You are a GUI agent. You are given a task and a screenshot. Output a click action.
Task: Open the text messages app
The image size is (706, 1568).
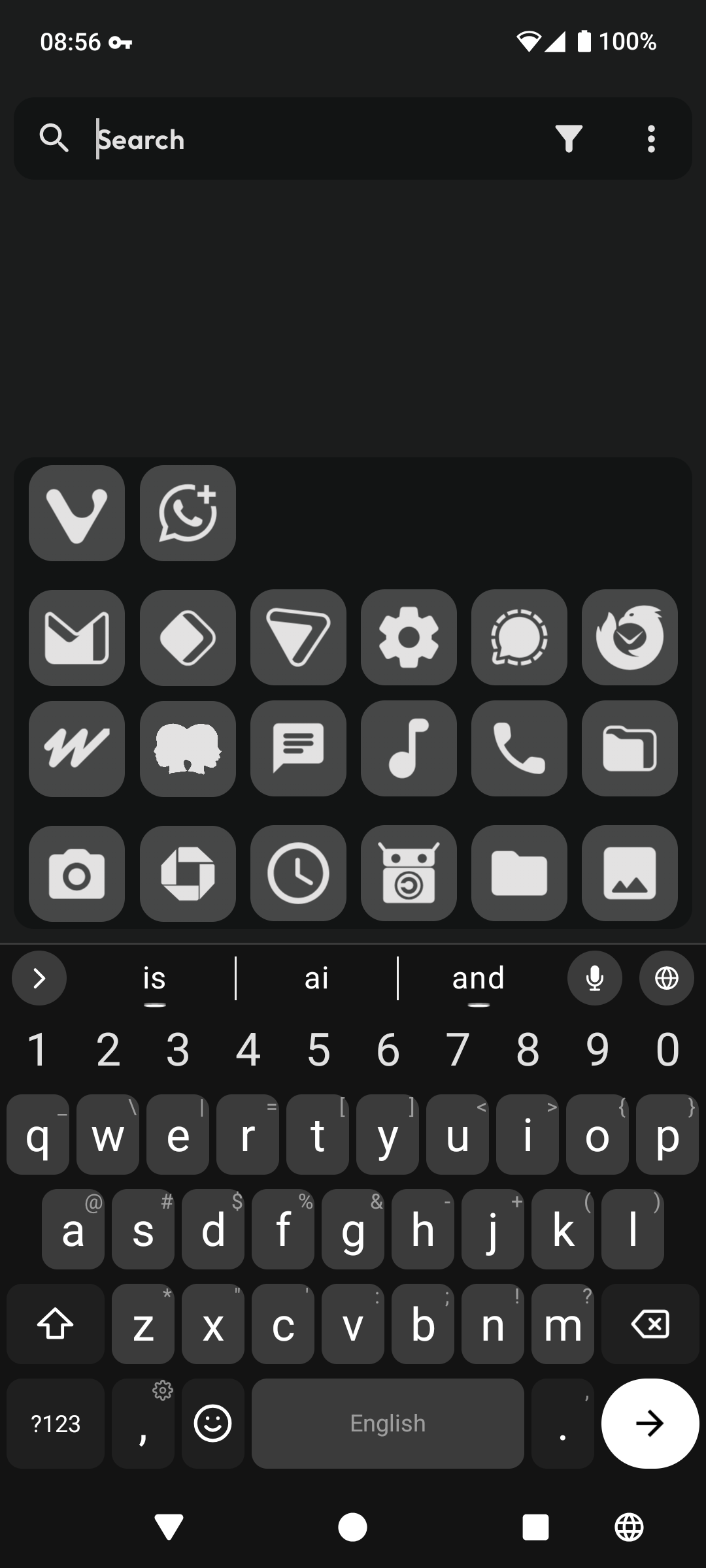click(x=298, y=749)
